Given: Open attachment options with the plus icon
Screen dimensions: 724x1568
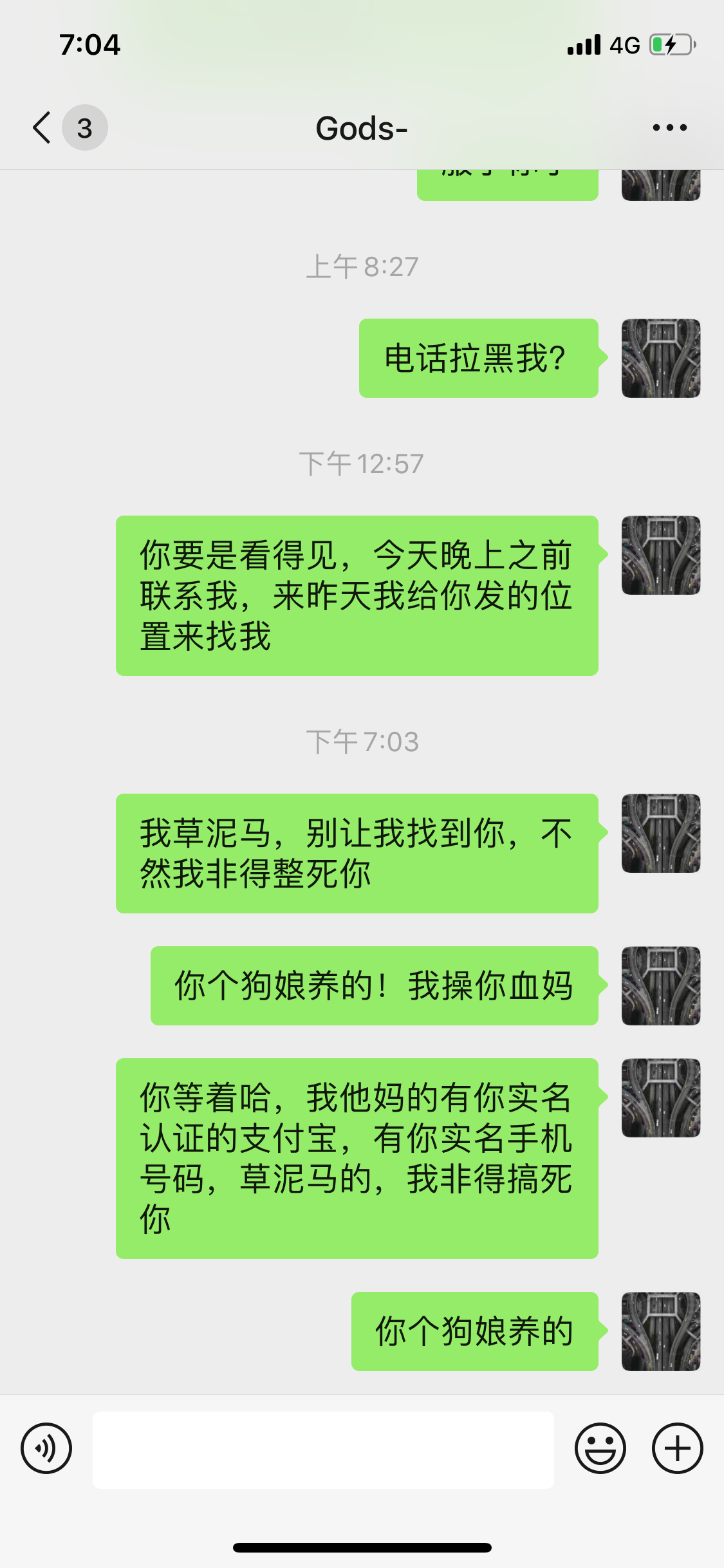Looking at the screenshot, I should click(676, 1450).
